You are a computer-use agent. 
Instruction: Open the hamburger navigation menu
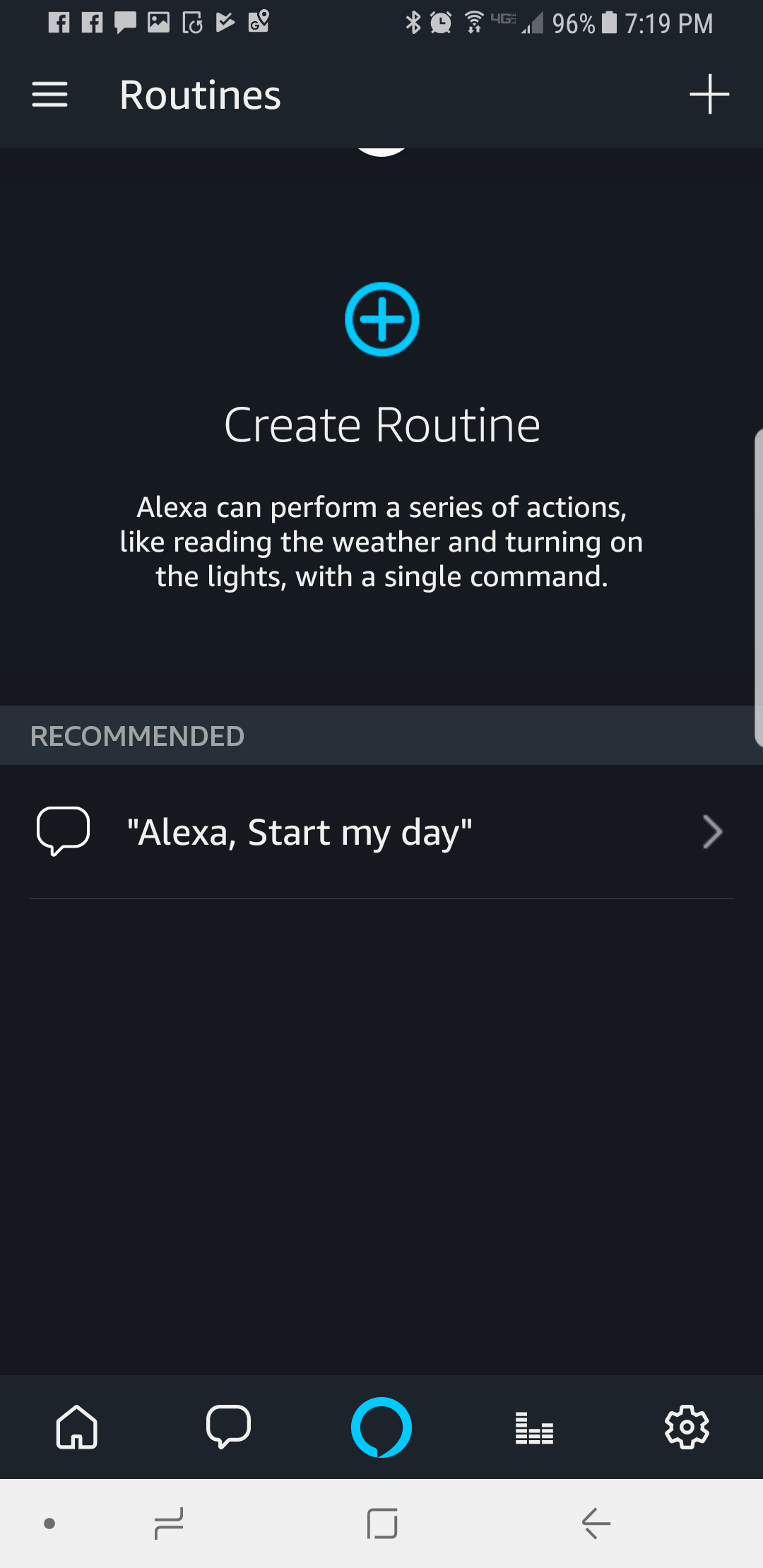[x=49, y=94]
